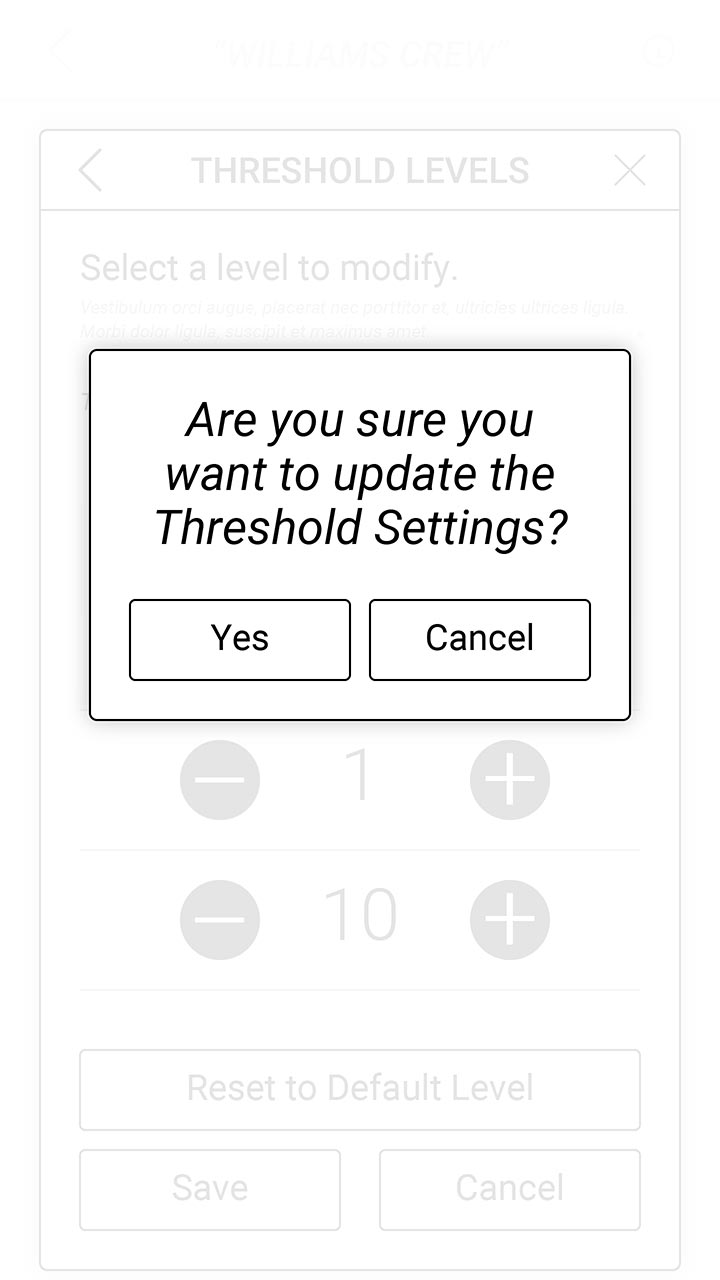Image resolution: width=720 pixels, height=1280 pixels.
Task: Cancel the threshold update dialog
Action: pos(480,639)
